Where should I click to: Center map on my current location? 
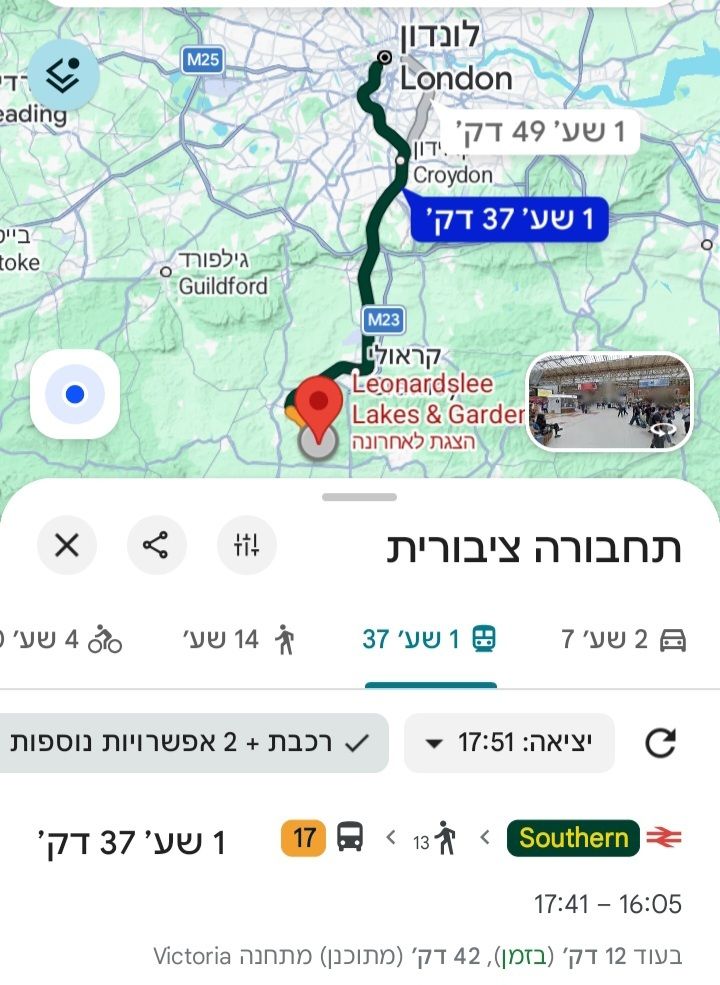[x=75, y=395]
